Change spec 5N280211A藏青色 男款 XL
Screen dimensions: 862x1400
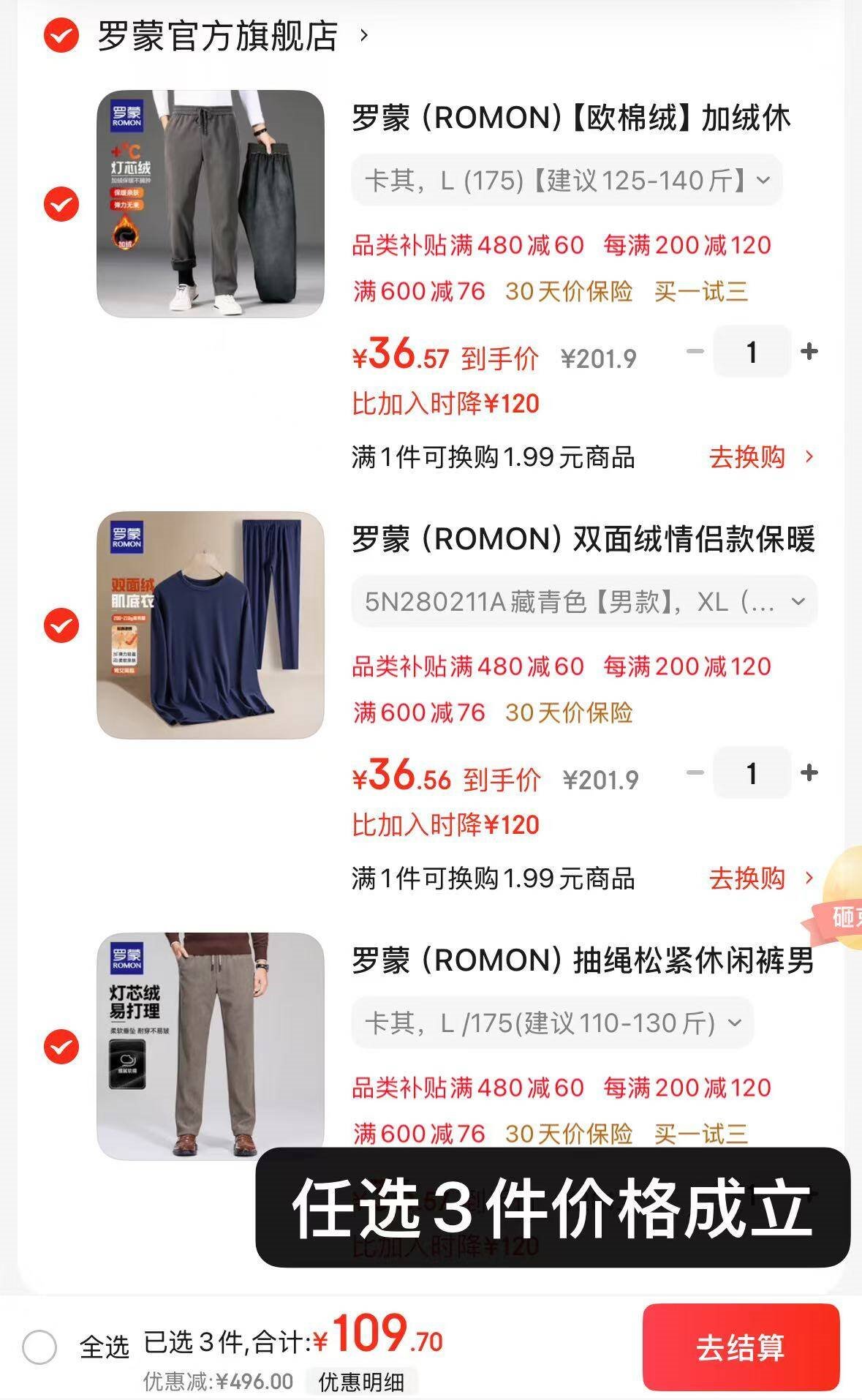click(583, 601)
